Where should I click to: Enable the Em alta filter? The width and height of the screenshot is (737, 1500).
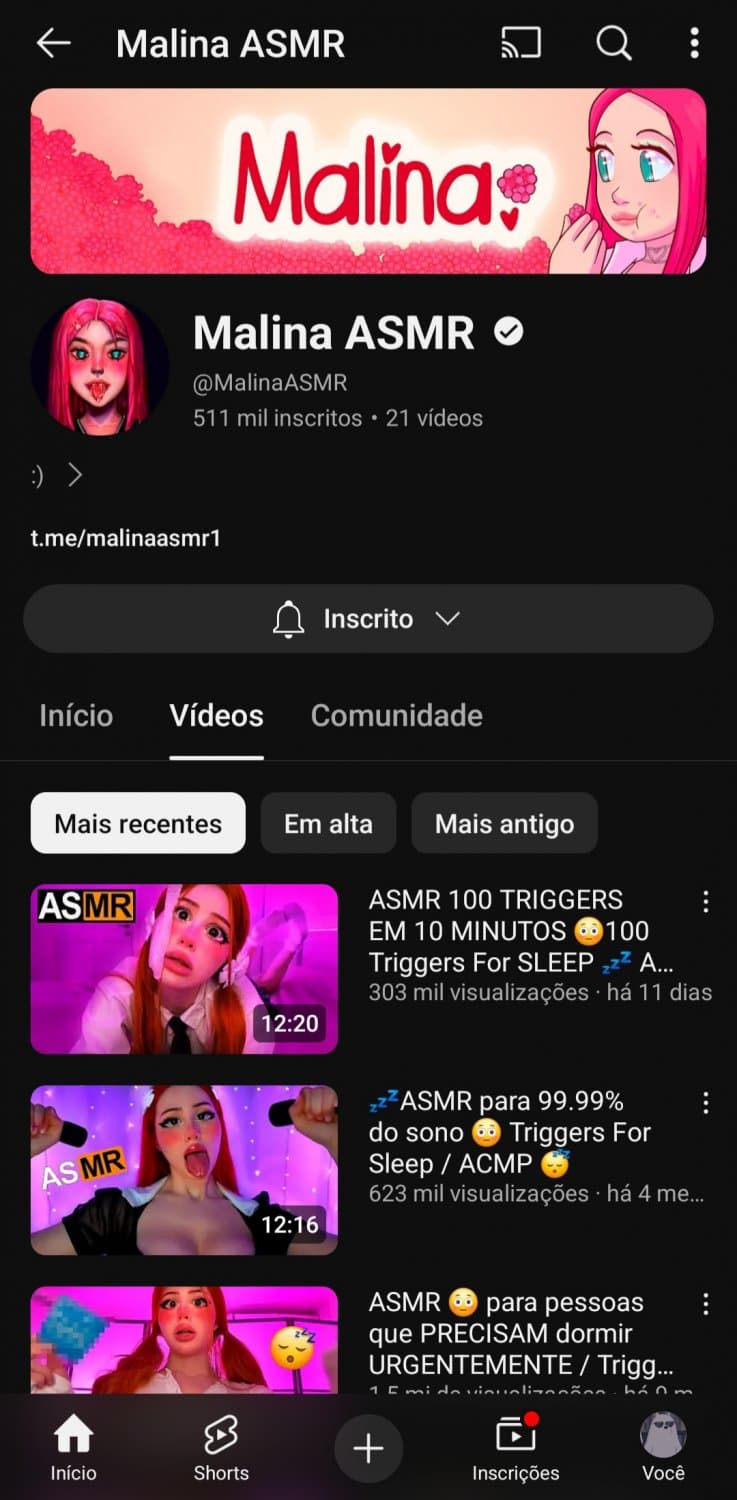[x=328, y=823]
